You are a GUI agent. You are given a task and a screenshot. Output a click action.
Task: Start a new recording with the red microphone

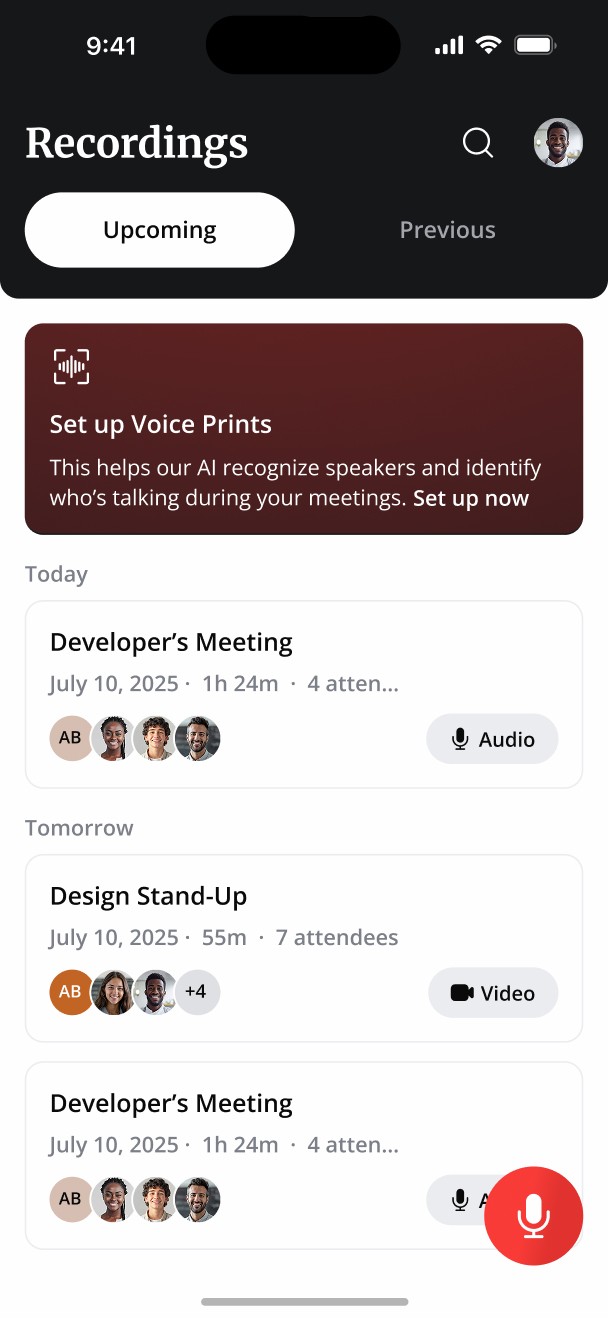coord(533,1215)
